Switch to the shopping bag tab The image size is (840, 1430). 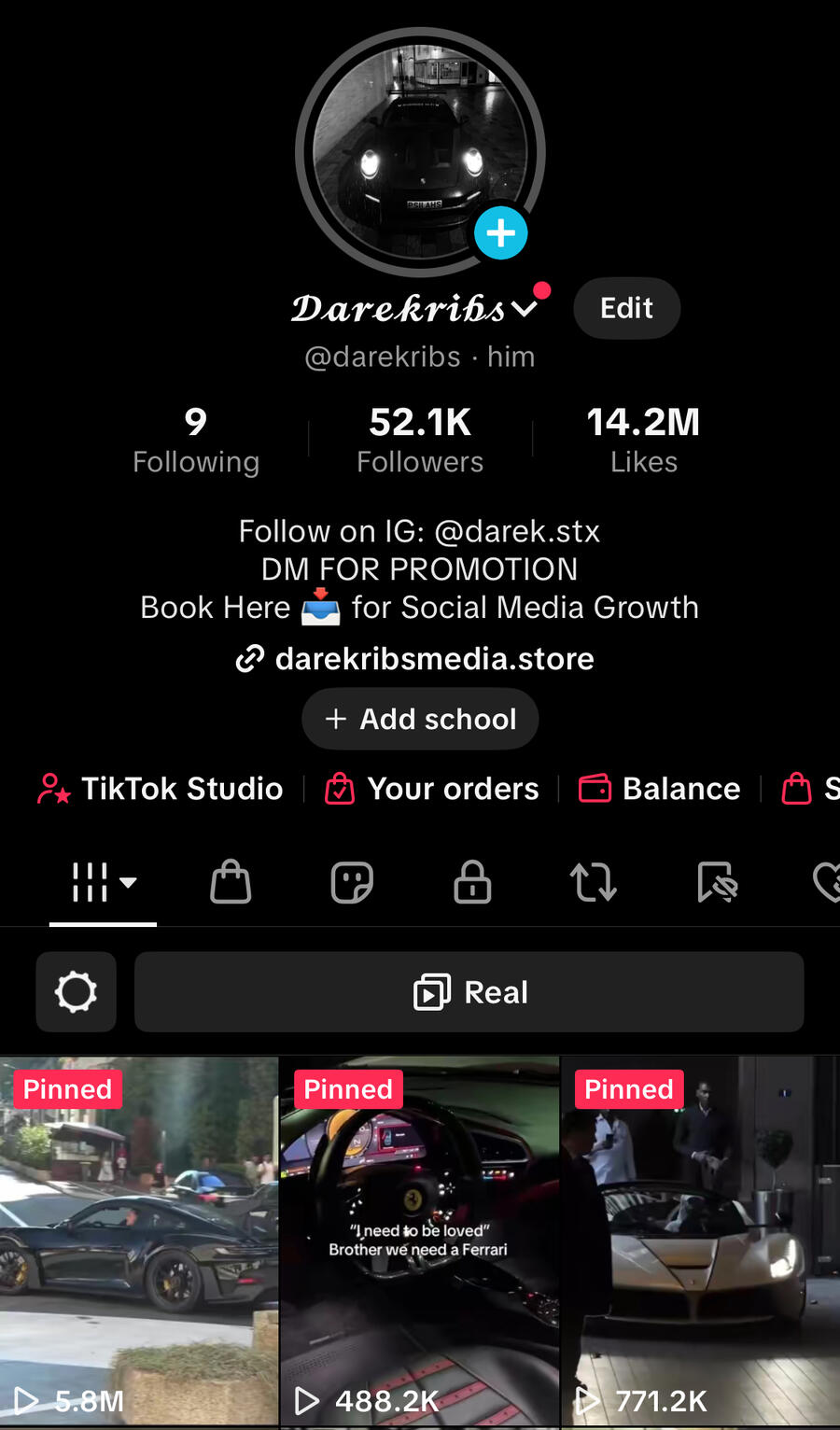pyautogui.click(x=231, y=882)
